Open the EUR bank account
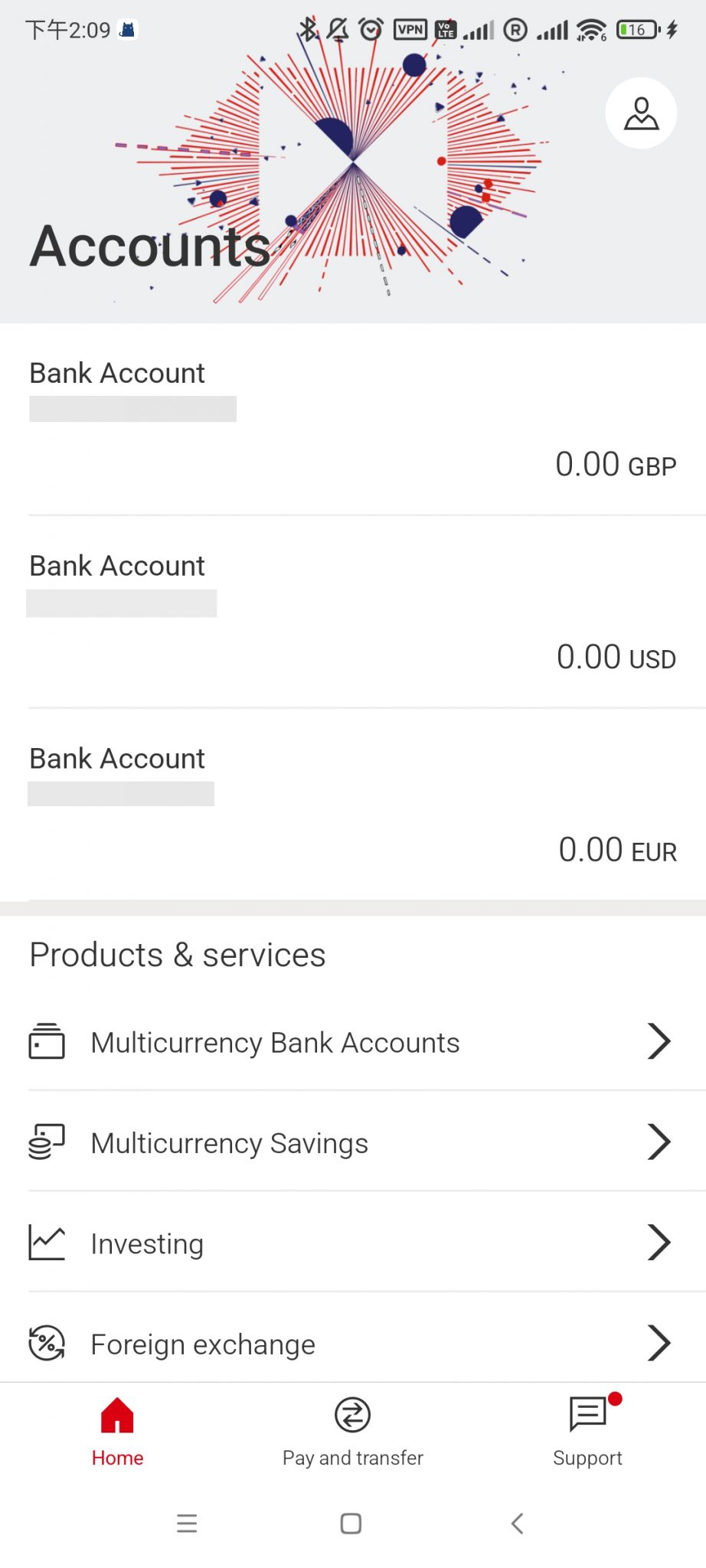 tap(353, 805)
